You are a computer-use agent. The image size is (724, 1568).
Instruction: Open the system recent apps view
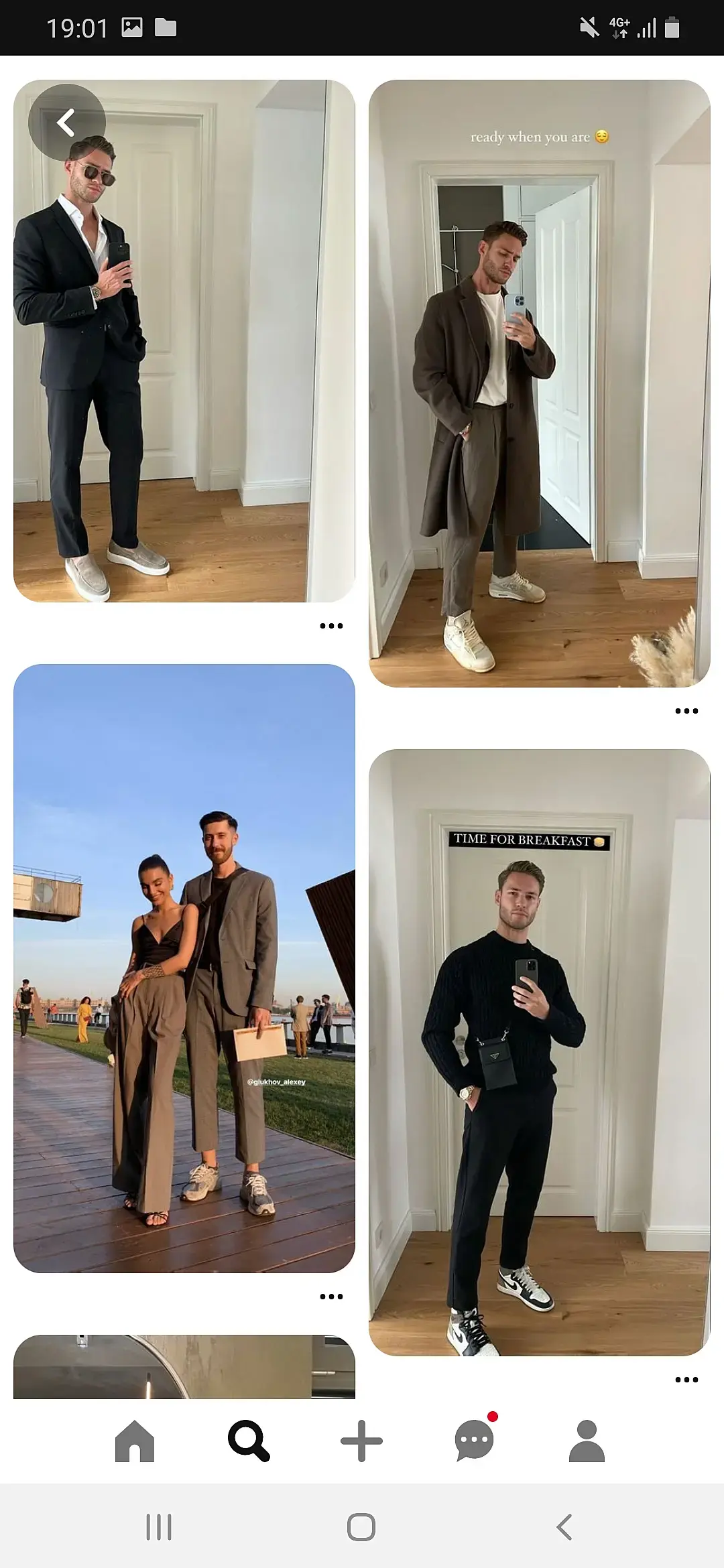[x=159, y=1528]
